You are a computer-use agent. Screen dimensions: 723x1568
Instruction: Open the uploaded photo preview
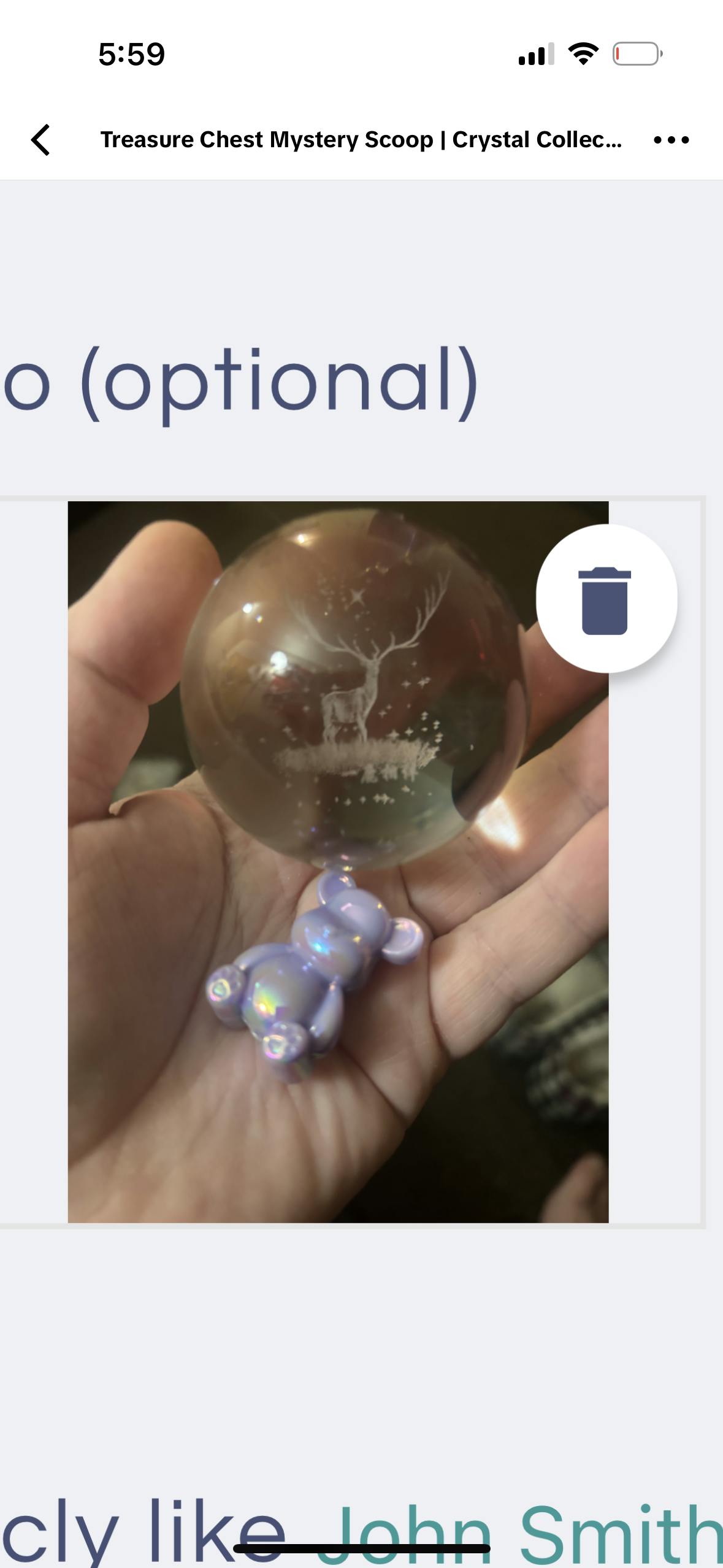(x=337, y=861)
